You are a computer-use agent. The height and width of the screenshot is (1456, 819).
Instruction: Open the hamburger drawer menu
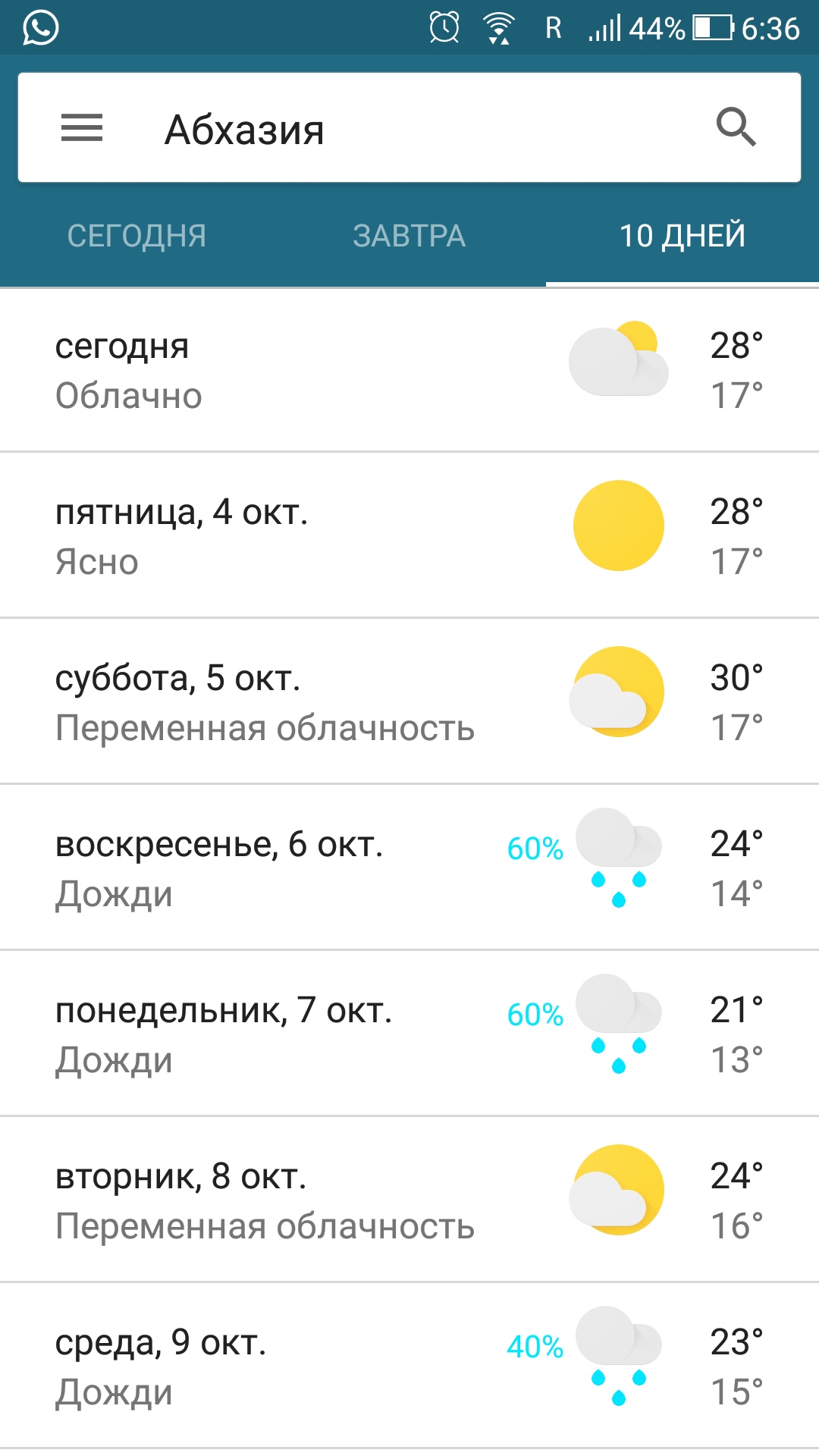coord(82,127)
